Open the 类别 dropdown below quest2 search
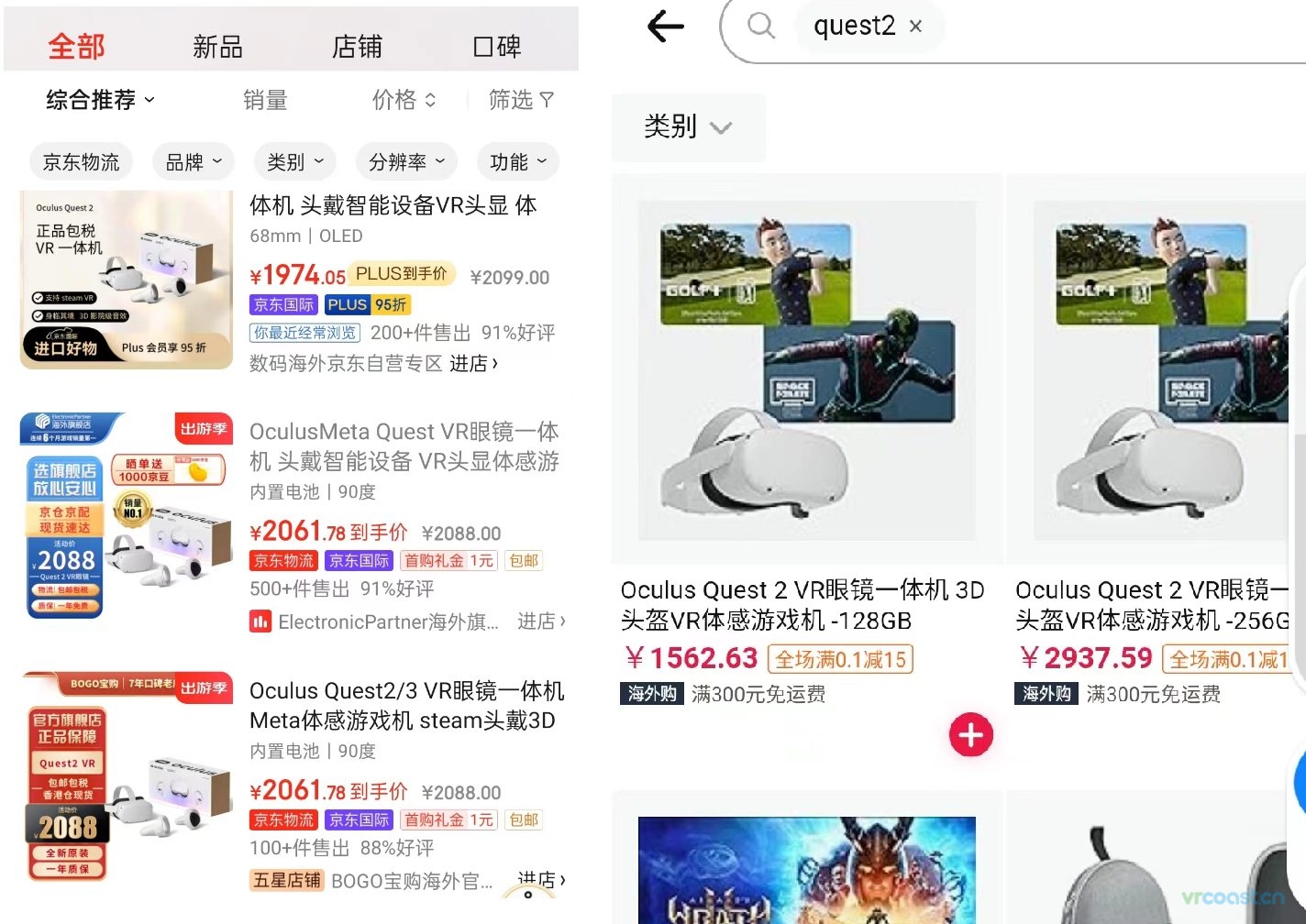Image resolution: width=1306 pixels, height=924 pixels. point(688,126)
